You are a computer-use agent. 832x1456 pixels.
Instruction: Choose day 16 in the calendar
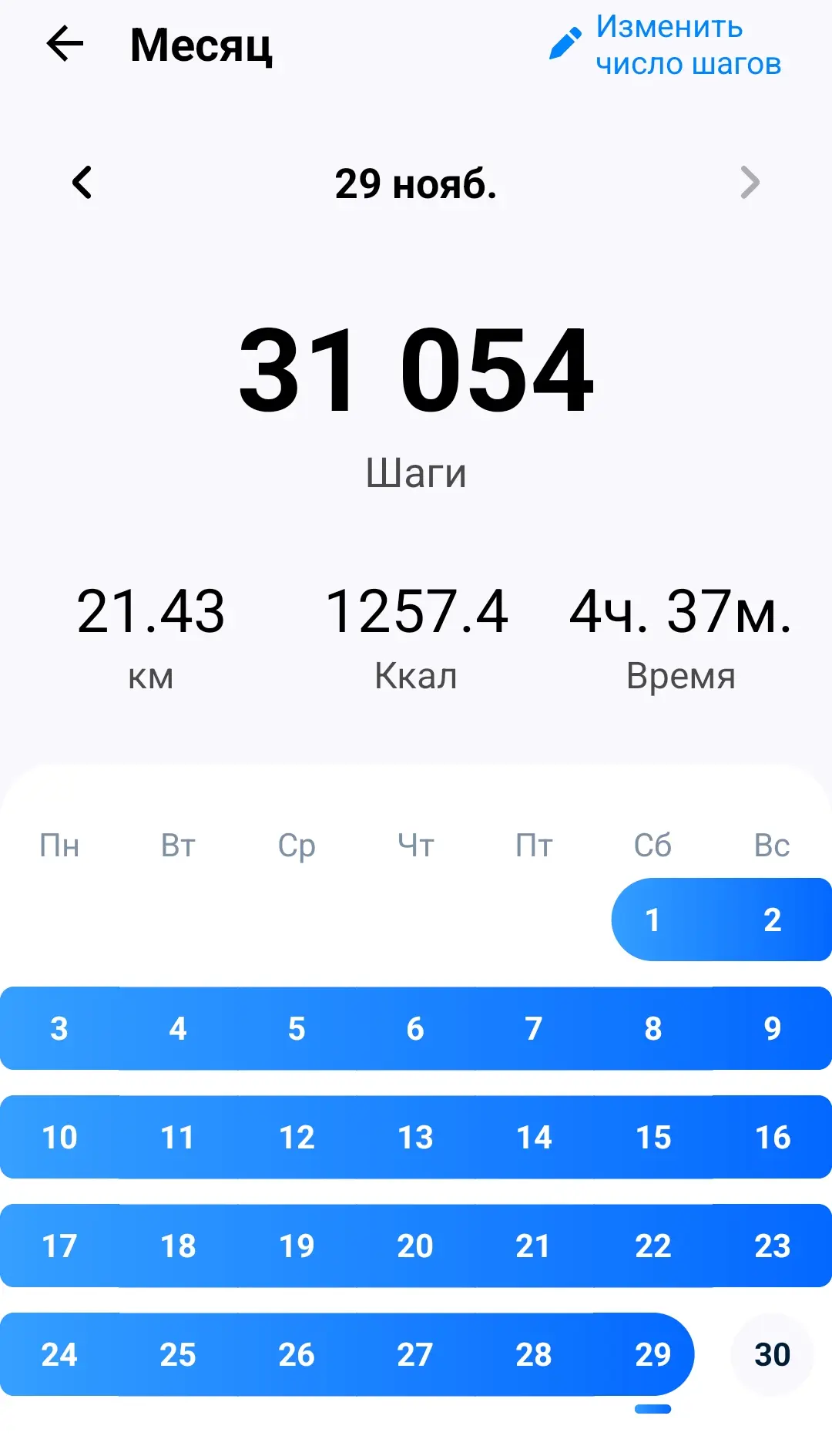tap(772, 1137)
